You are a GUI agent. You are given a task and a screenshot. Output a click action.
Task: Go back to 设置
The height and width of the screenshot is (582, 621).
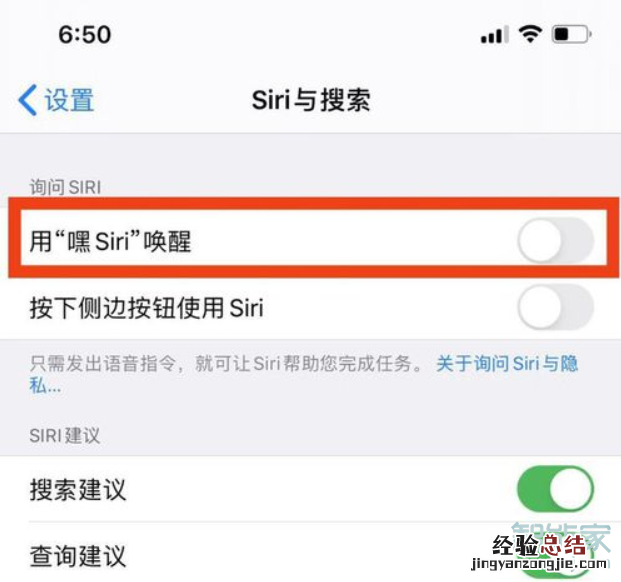point(57,100)
